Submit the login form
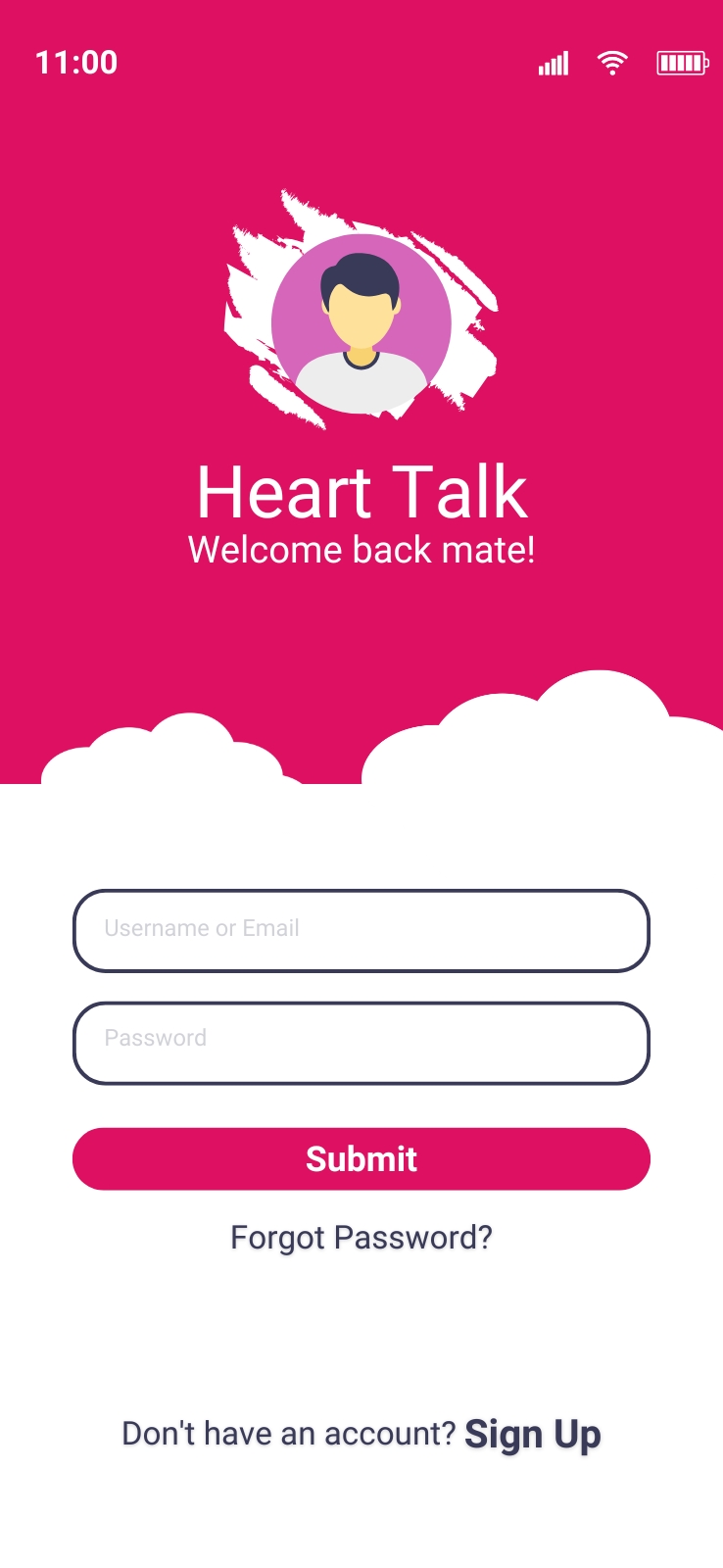The width and height of the screenshot is (723, 1568). click(361, 1158)
